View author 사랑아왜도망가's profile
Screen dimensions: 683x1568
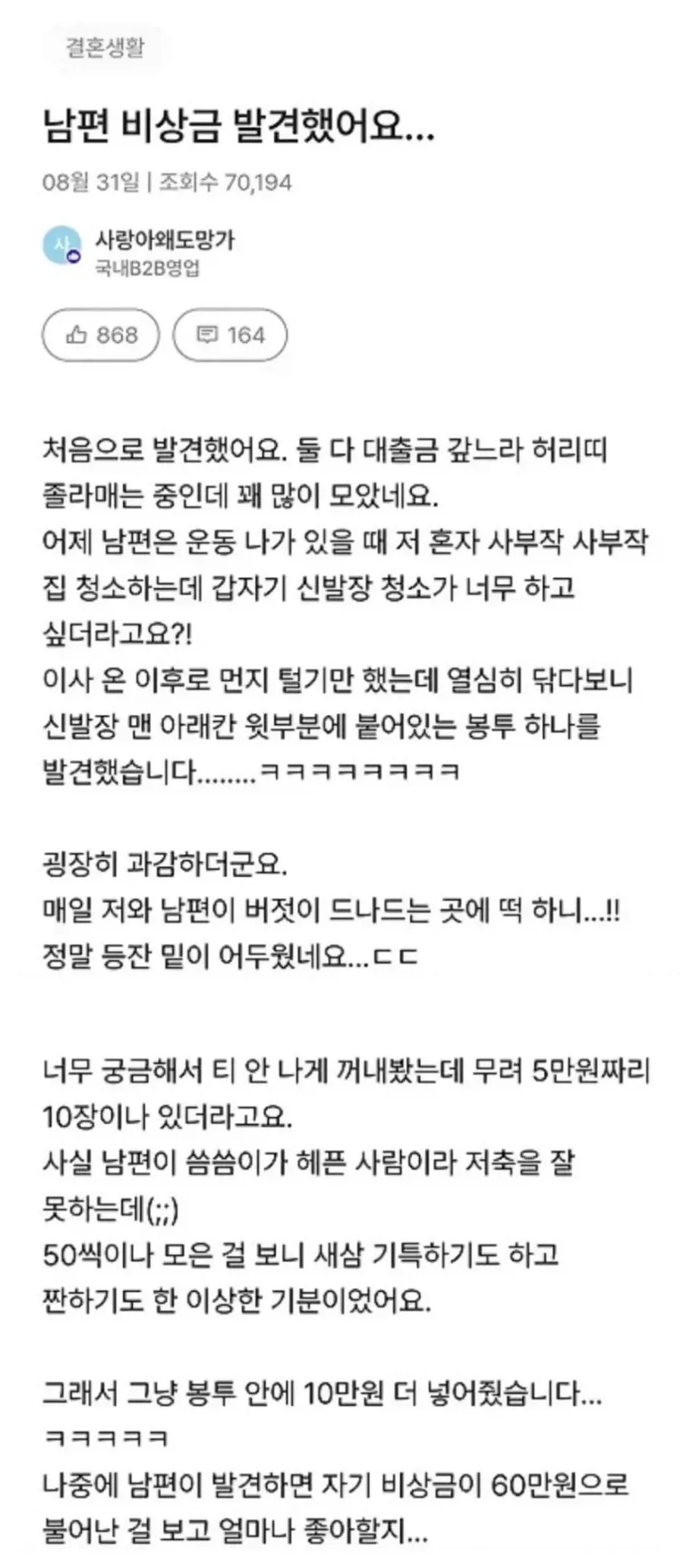[164, 241]
